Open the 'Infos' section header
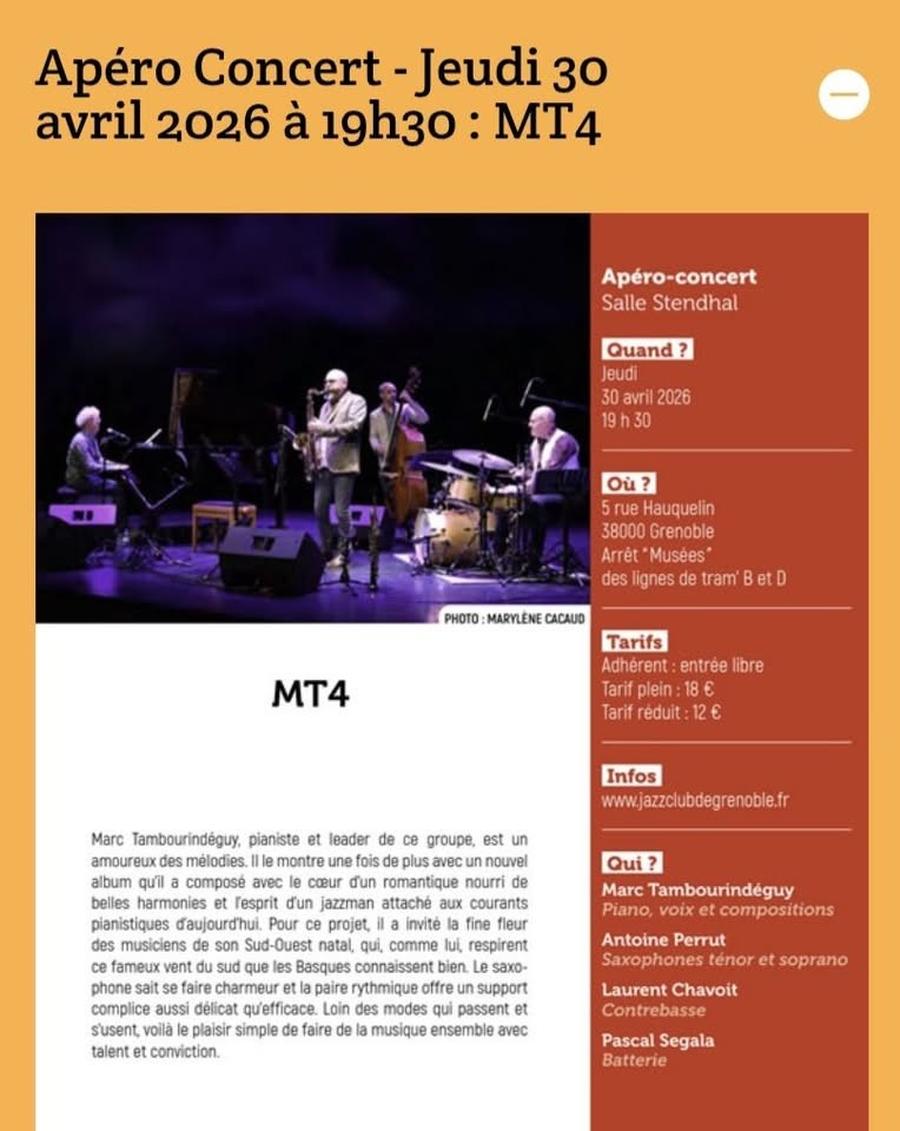This screenshot has height=1131, width=900. pyautogui.click(x=630, y=773)
